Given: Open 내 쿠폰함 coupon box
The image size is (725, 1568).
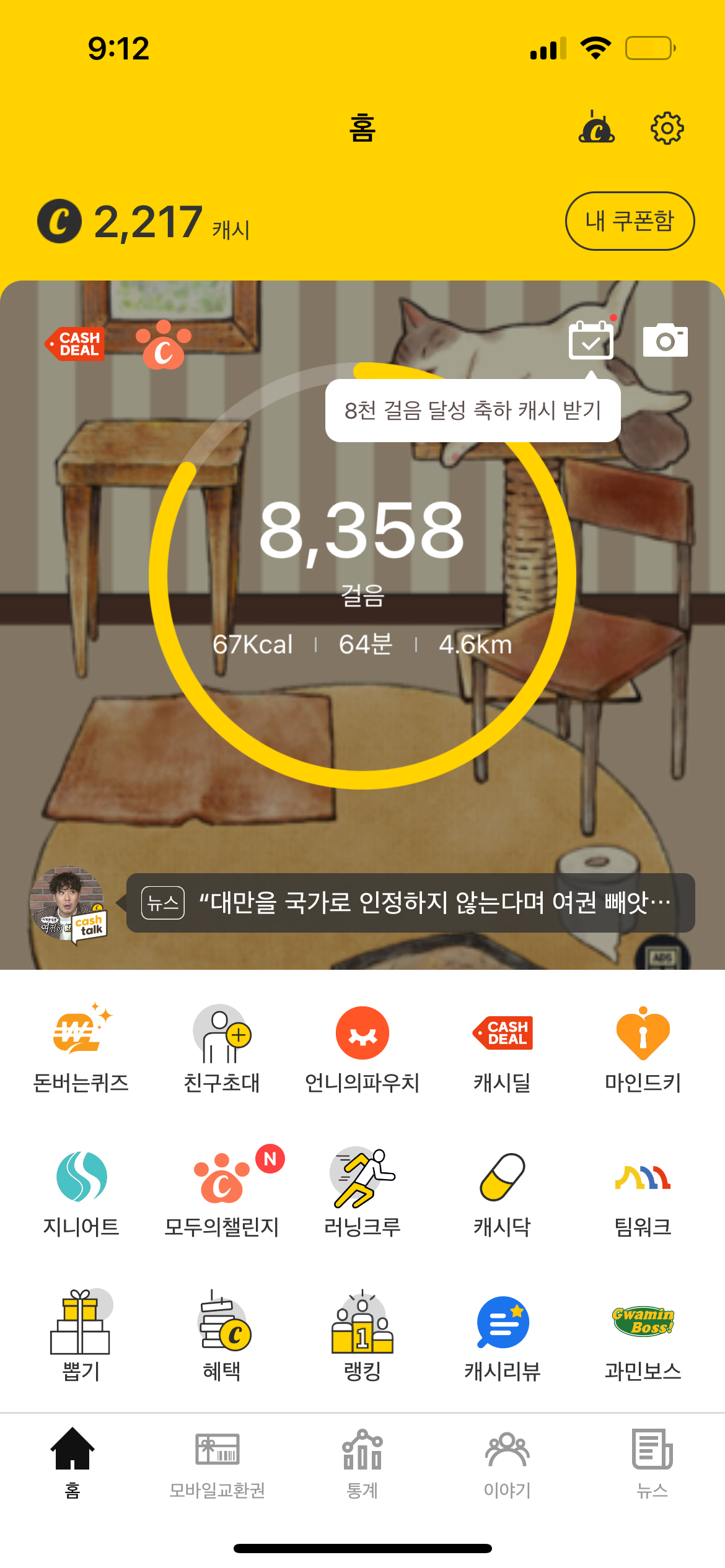Looking at the screenshot, I should pyautogui.click(x=630, y=221).
